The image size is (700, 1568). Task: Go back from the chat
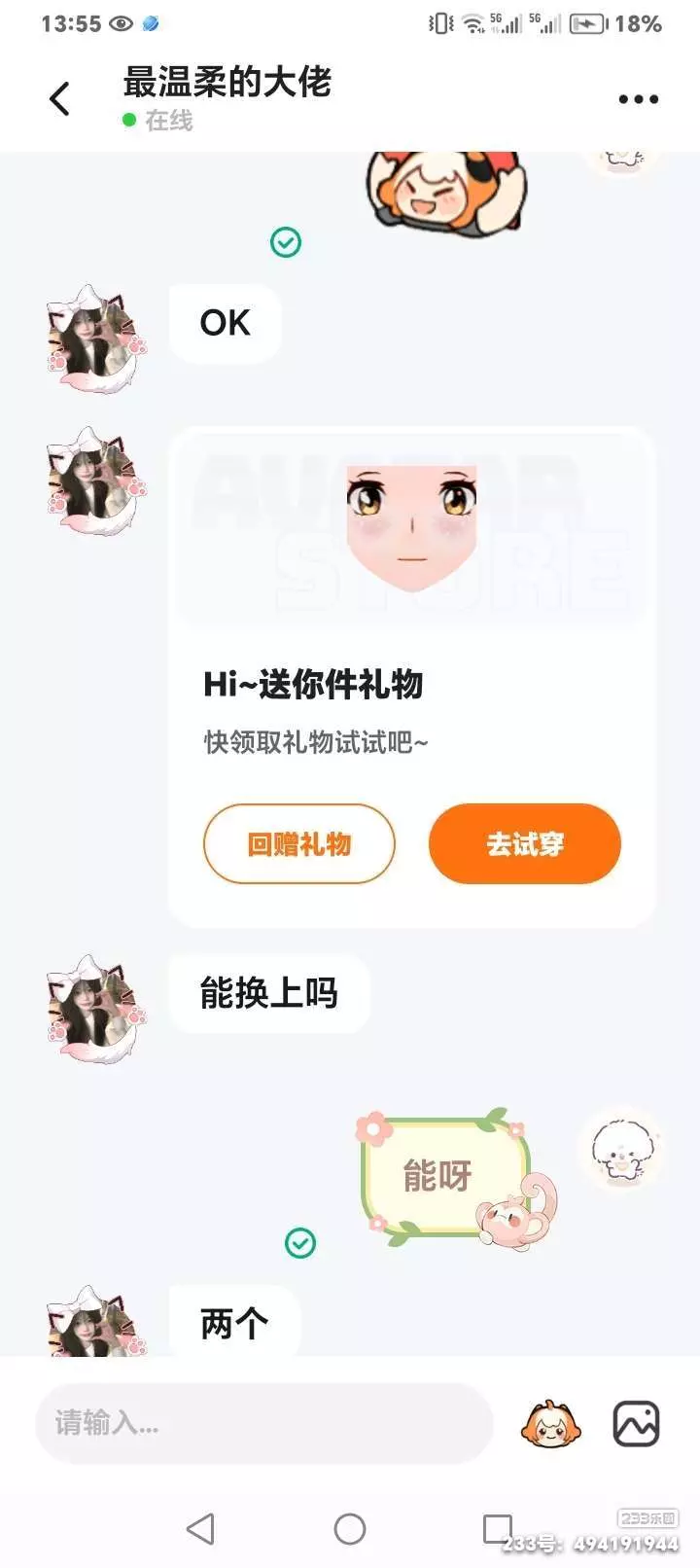[x=59, y=98]
